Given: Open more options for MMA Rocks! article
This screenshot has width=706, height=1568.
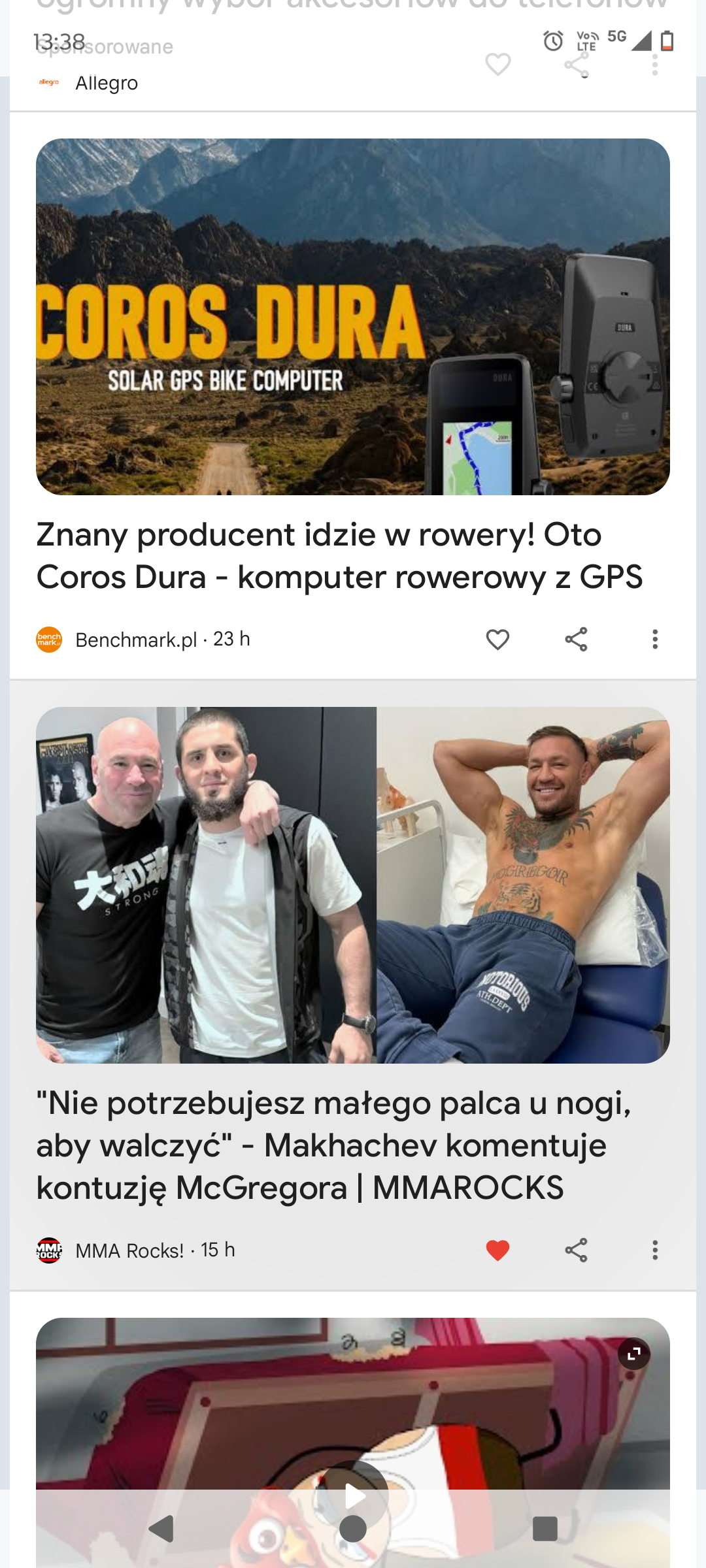Looking at the screenshot, I should point(654,1250).
